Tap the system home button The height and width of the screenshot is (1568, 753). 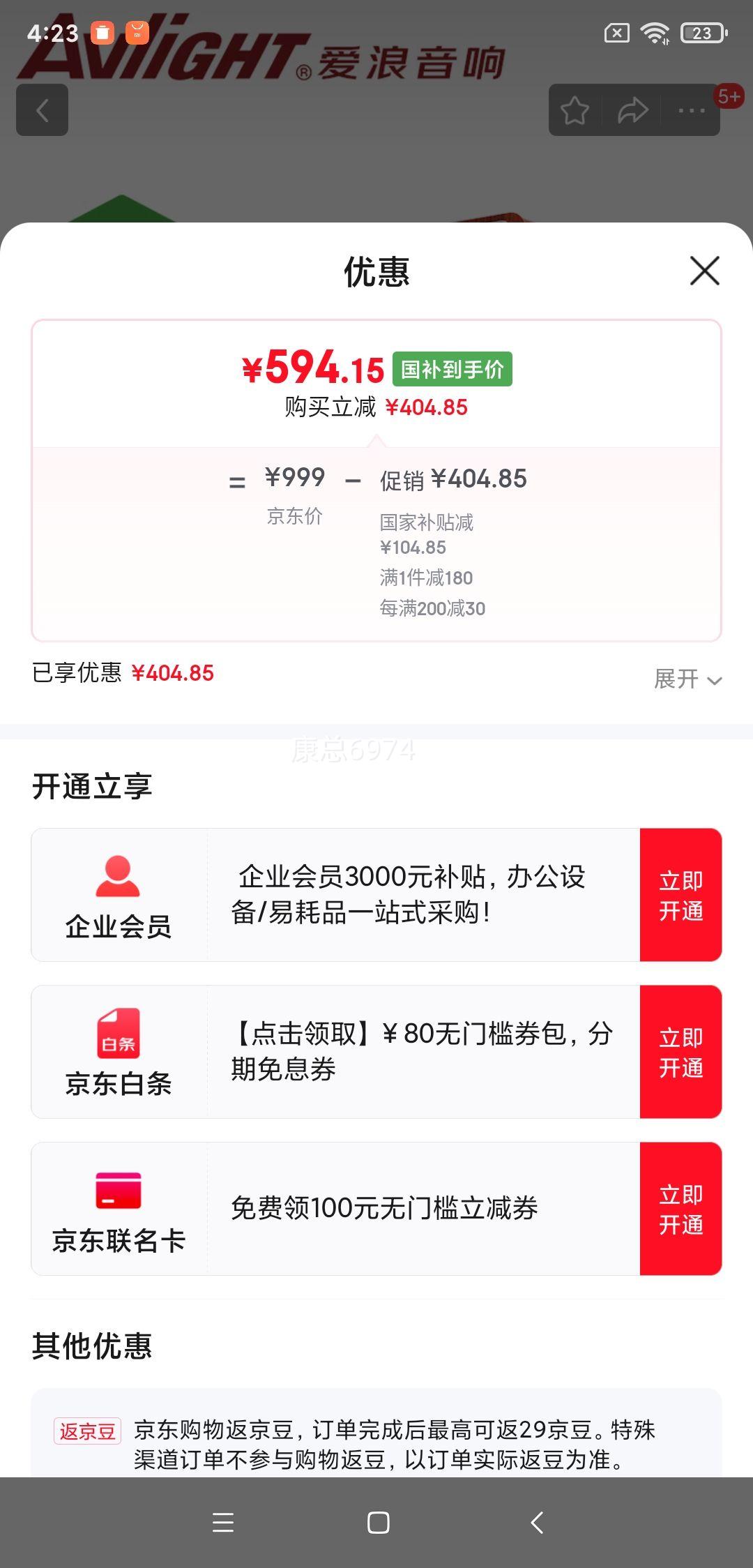378,1522
